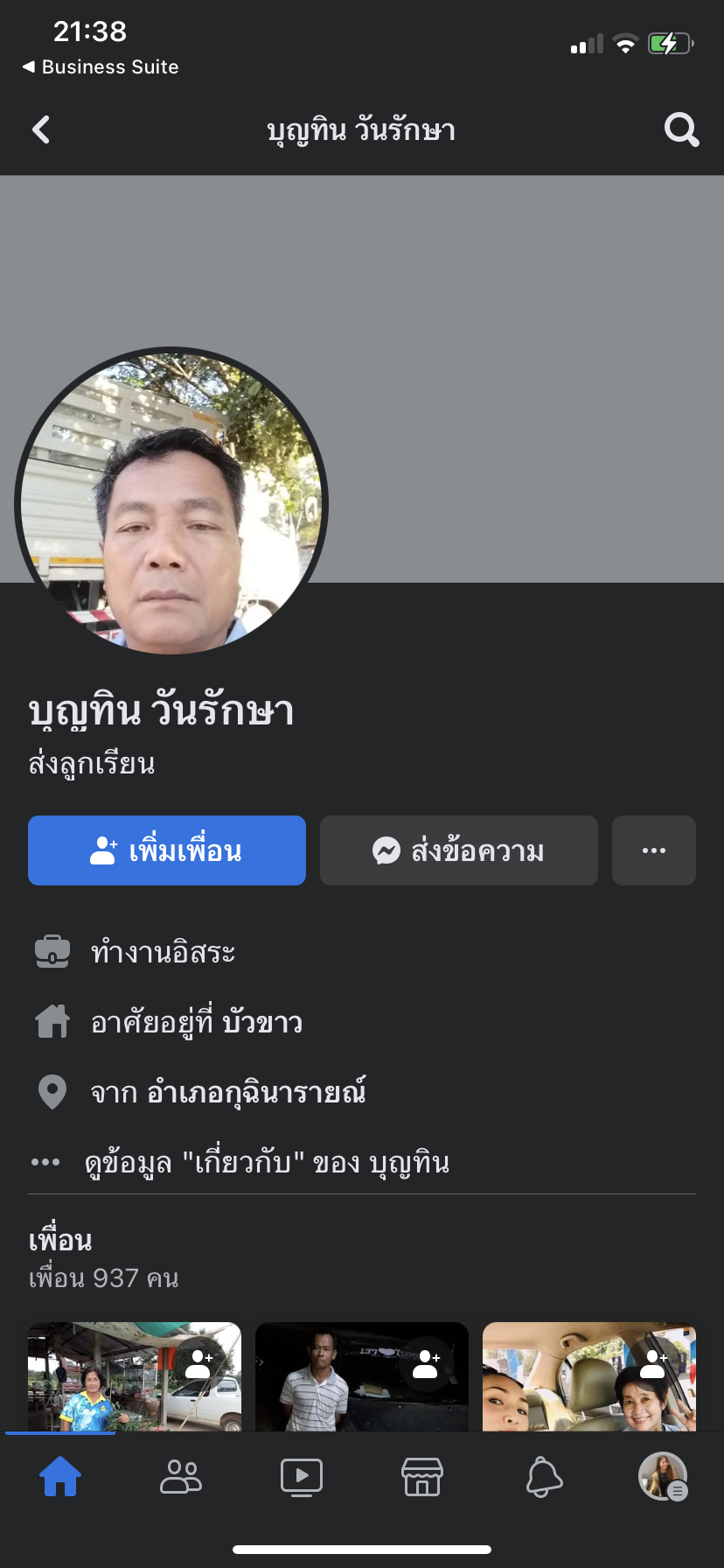Switch to the Watch video tab
This screenshot has height=1568, width=724.
(x=302, y=1477)
